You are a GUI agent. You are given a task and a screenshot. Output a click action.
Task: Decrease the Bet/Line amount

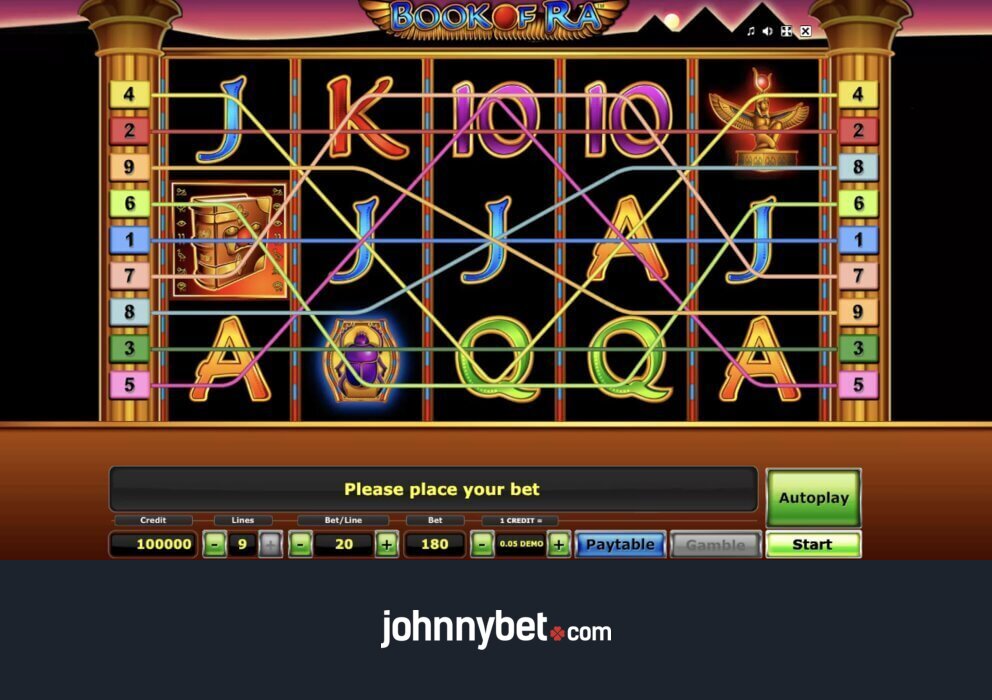[x=300, y=545]
